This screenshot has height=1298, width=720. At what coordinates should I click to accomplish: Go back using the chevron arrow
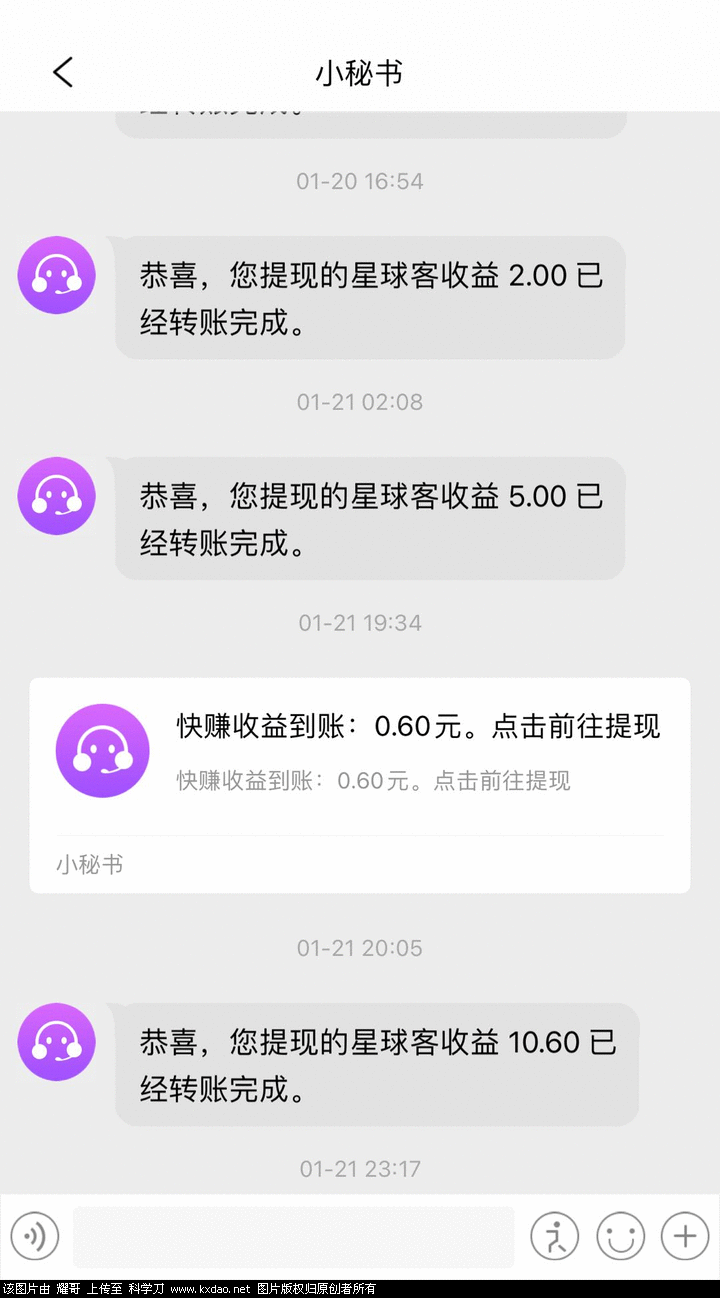(x=62, y=72)
